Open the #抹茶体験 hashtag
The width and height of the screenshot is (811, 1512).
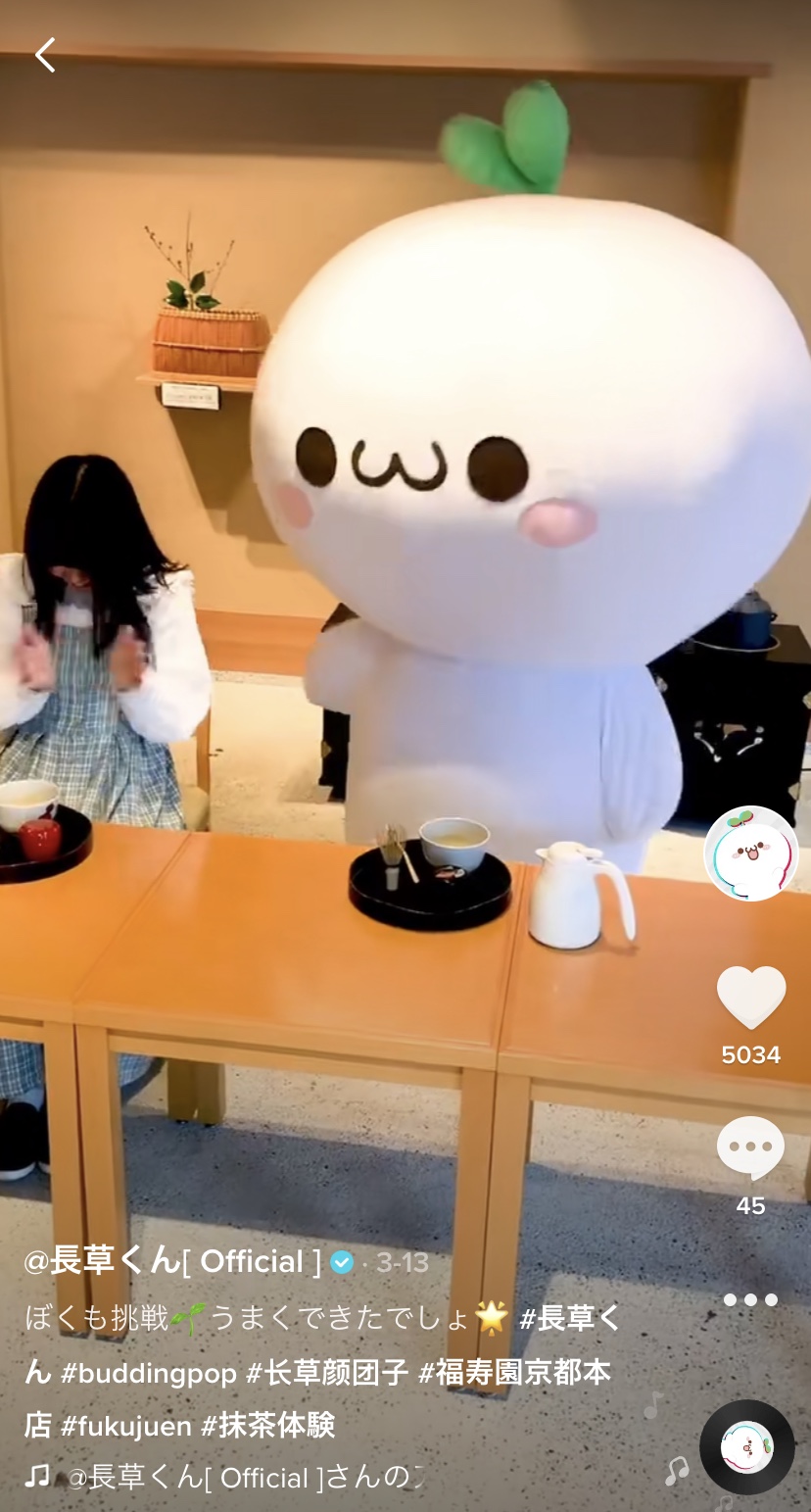[268, 1426]
